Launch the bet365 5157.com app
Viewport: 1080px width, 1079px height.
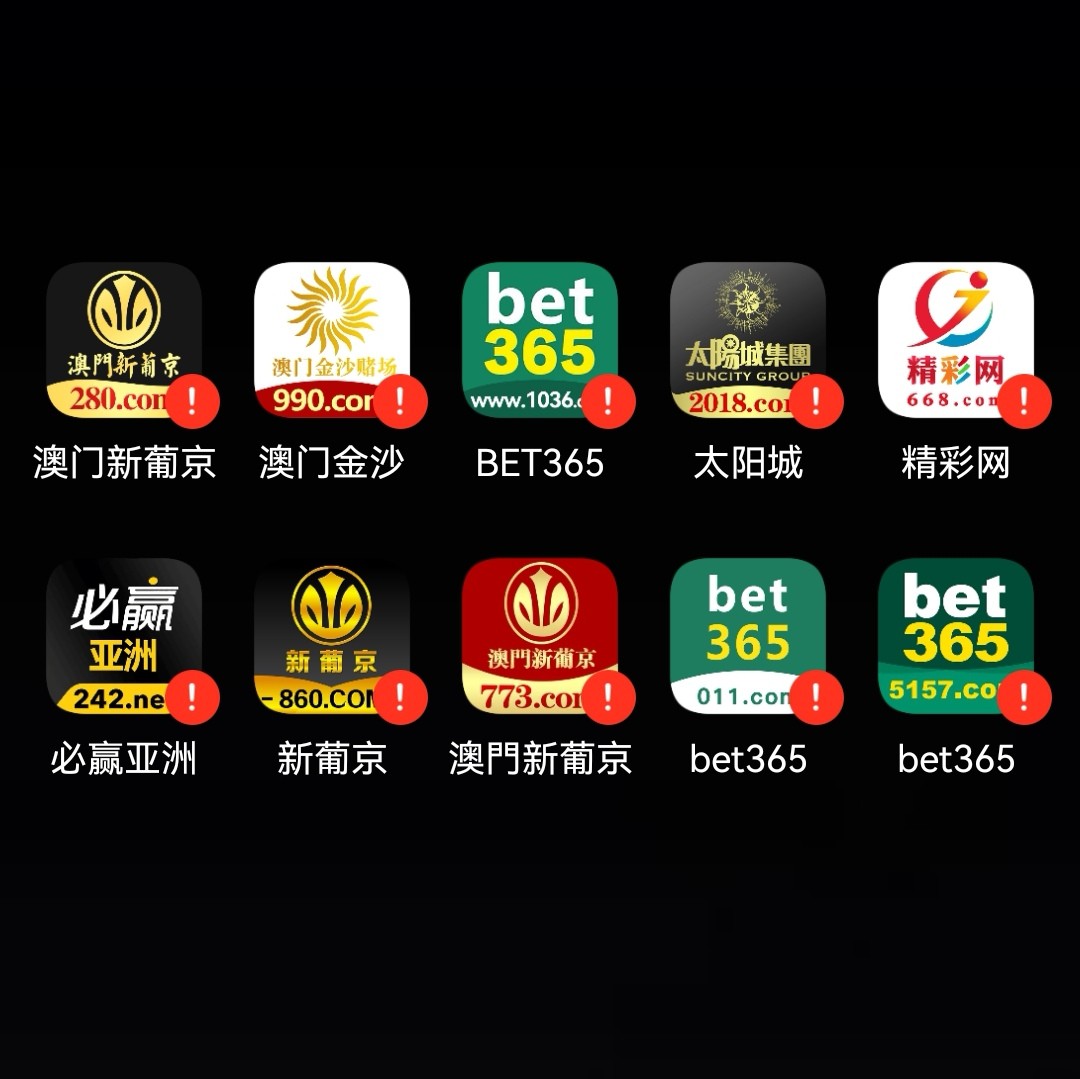pos(956,636)
